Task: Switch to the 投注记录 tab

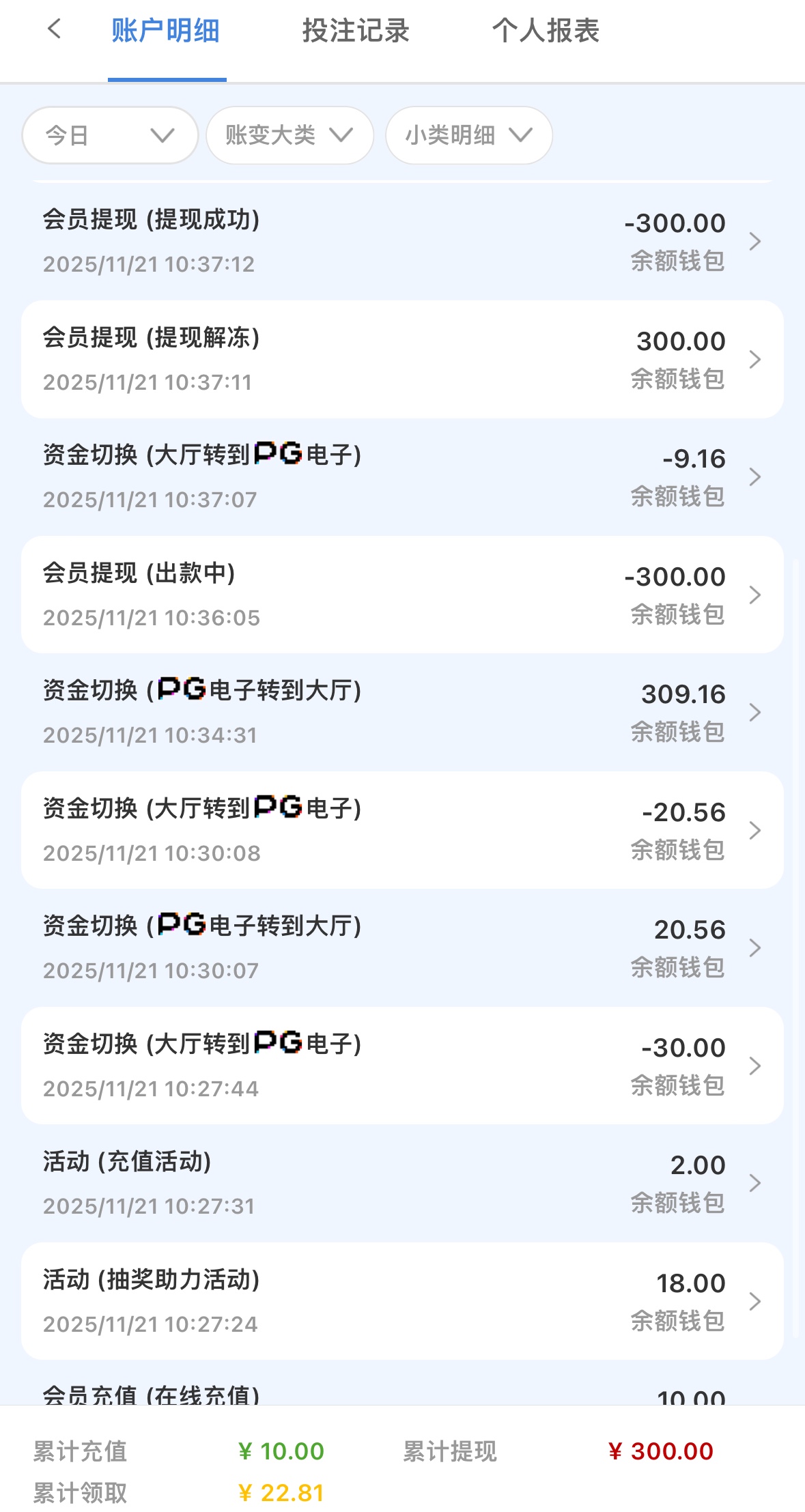Action: coord(356,31)
